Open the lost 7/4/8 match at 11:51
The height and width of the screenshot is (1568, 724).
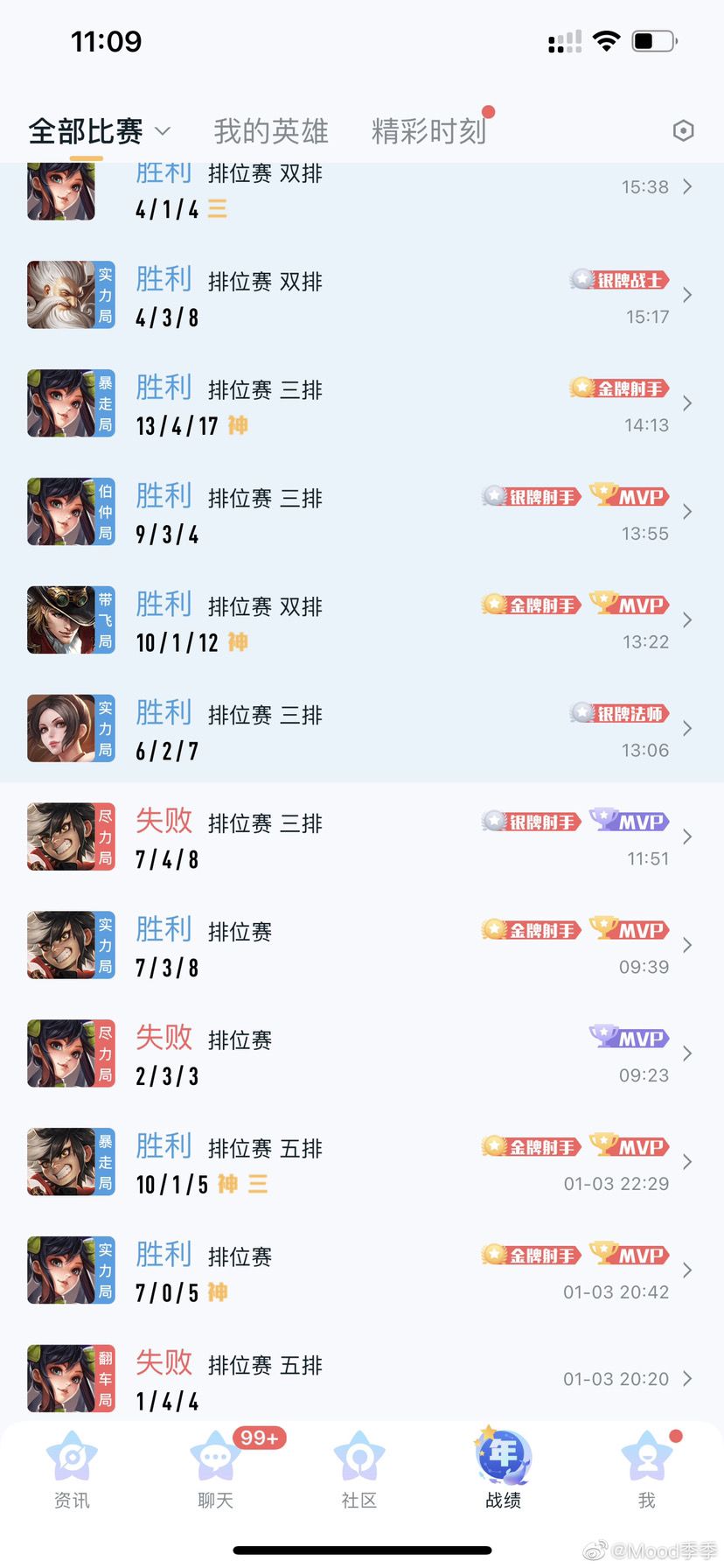coord(362,837)
